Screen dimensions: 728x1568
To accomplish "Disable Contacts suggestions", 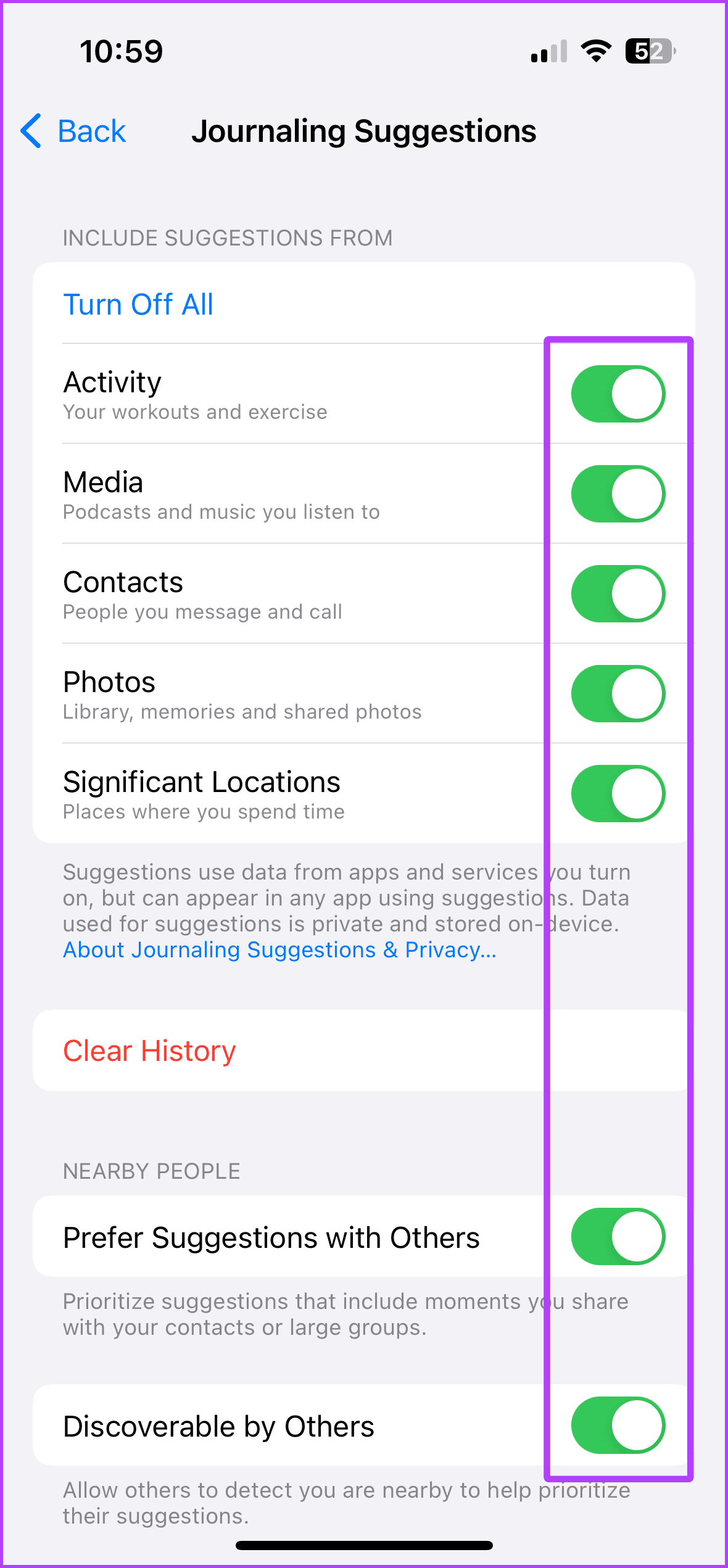I will tap(617, 593).
